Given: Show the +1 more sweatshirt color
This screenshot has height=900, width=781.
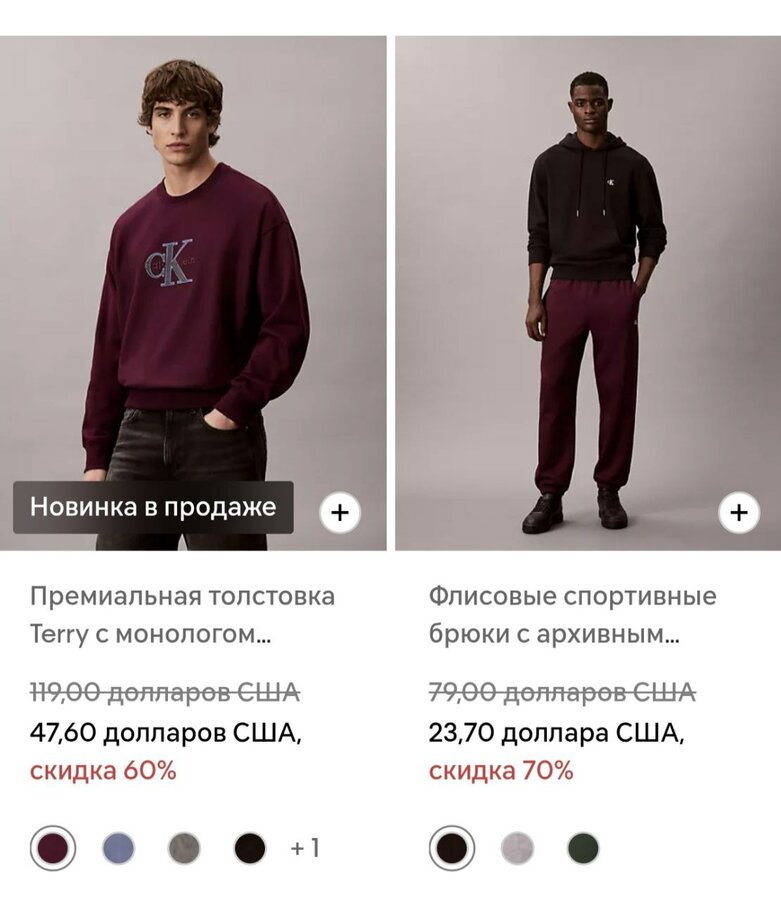Looking at the screenshot, I should click(305, 849).
